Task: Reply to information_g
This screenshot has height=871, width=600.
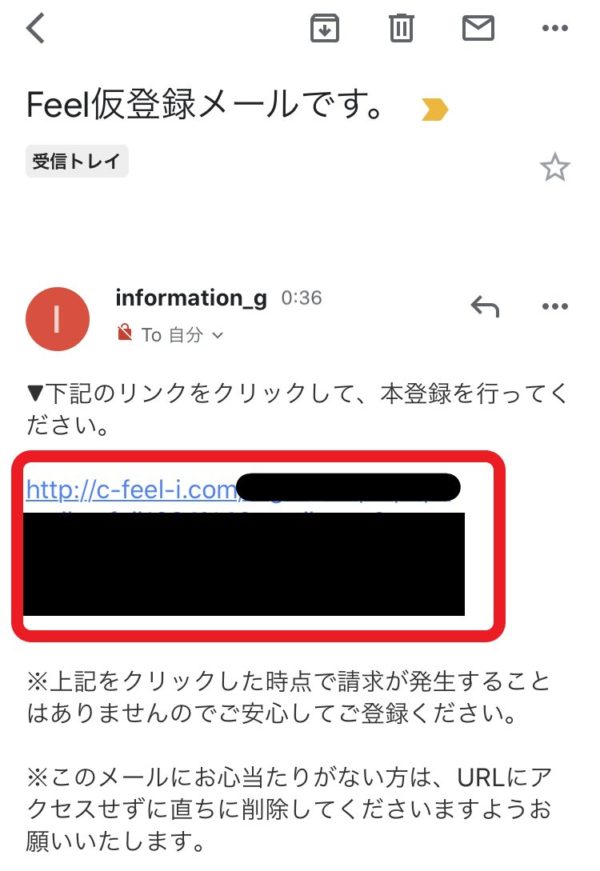Action: coord(484,307)
